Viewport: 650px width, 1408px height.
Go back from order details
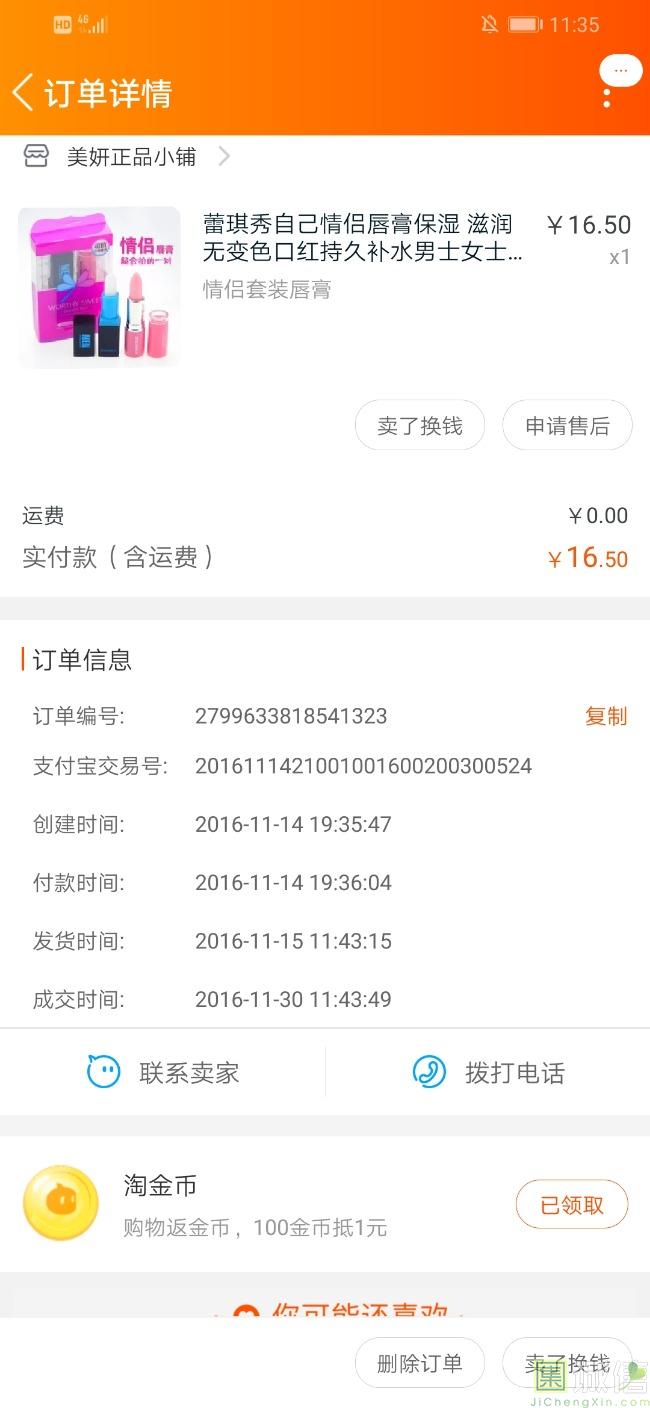pos(23,93)
